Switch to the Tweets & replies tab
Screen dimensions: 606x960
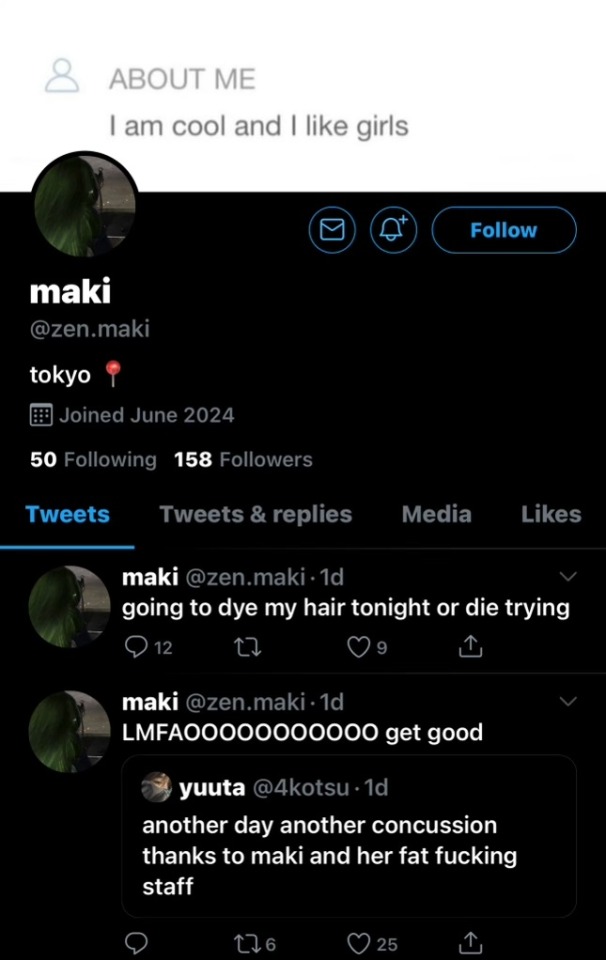[255, 514]
